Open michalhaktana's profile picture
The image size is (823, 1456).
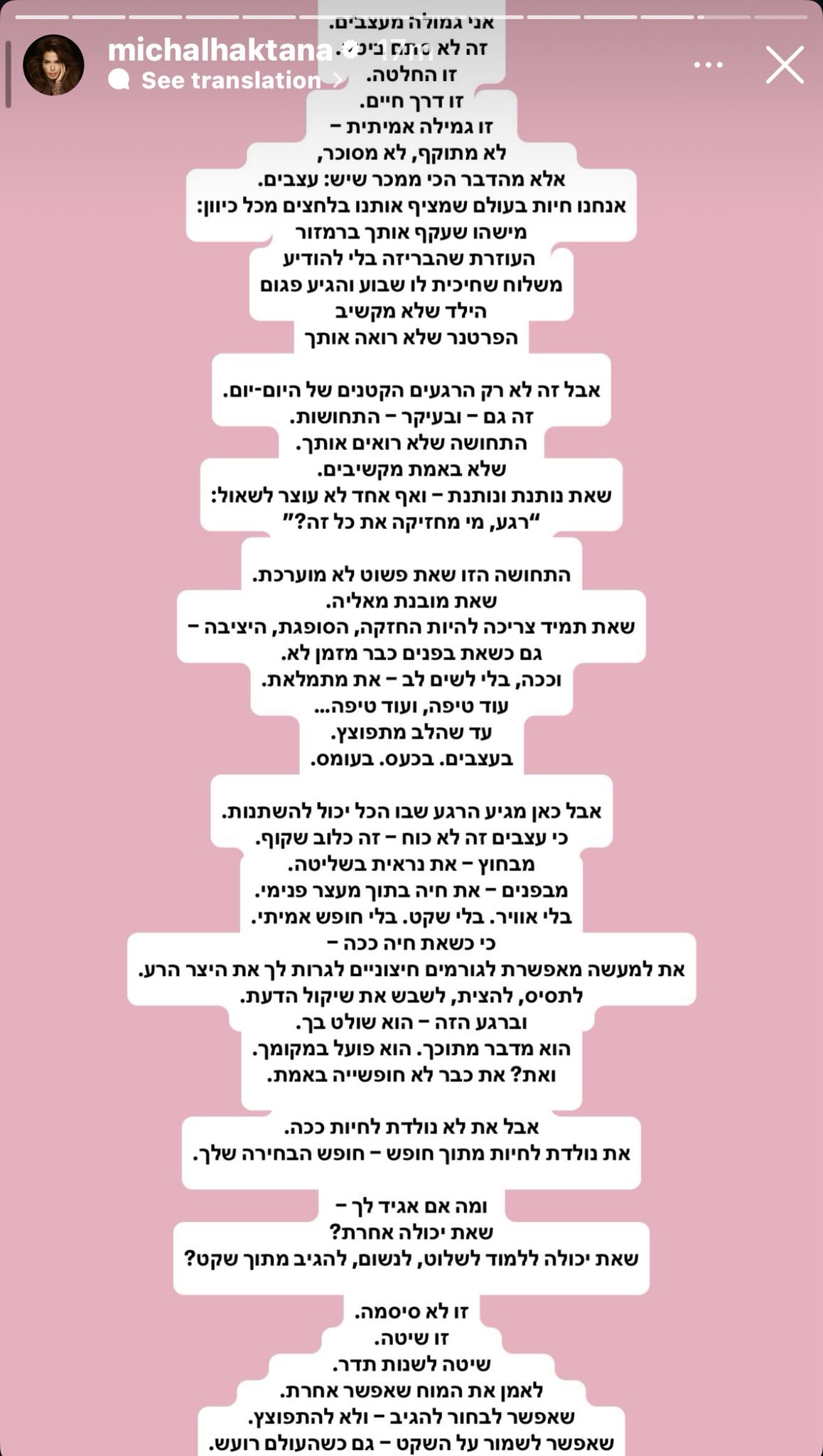point(53,65)
